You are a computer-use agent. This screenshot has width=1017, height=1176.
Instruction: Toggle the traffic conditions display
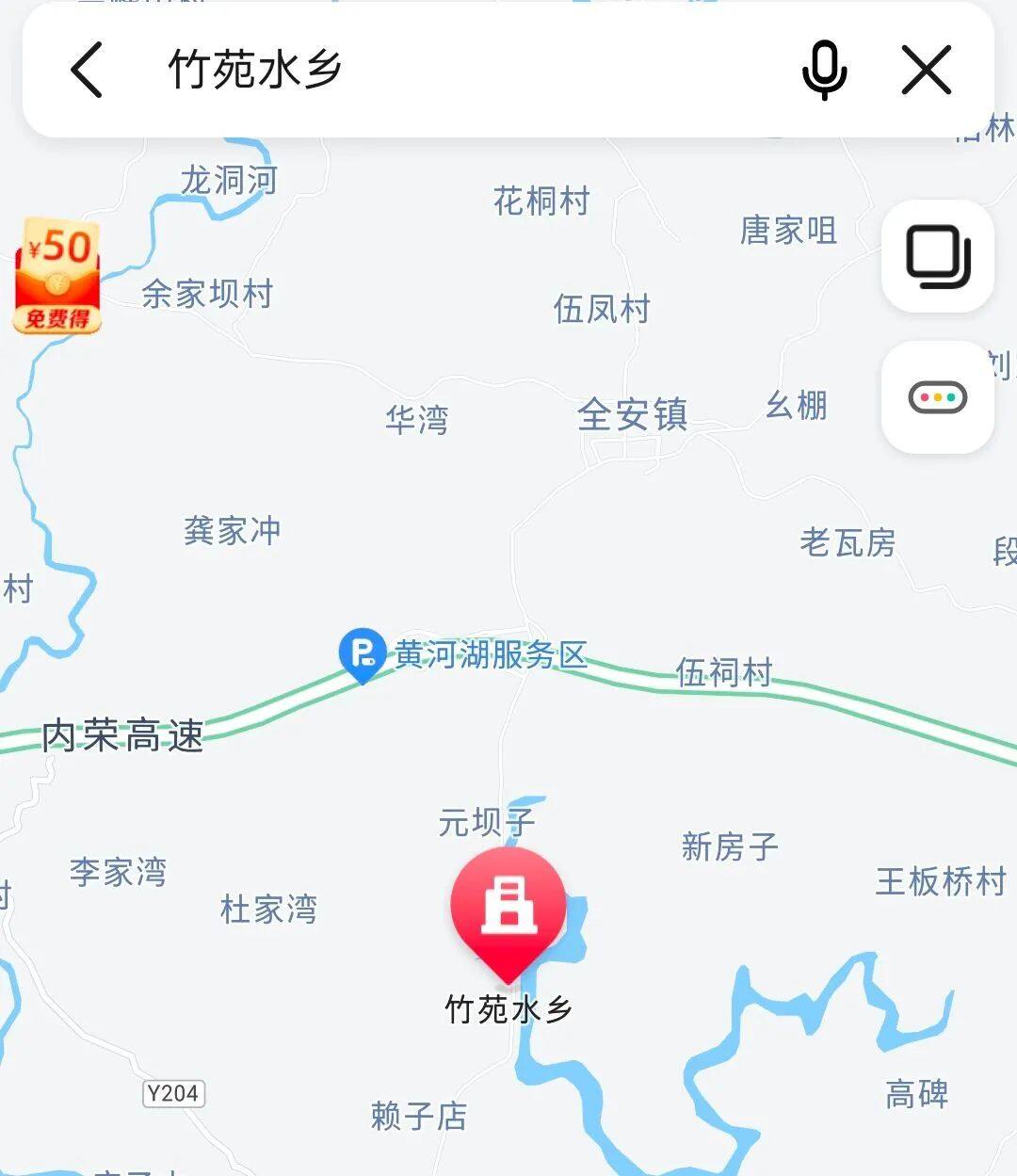click(x=938, y=398)
